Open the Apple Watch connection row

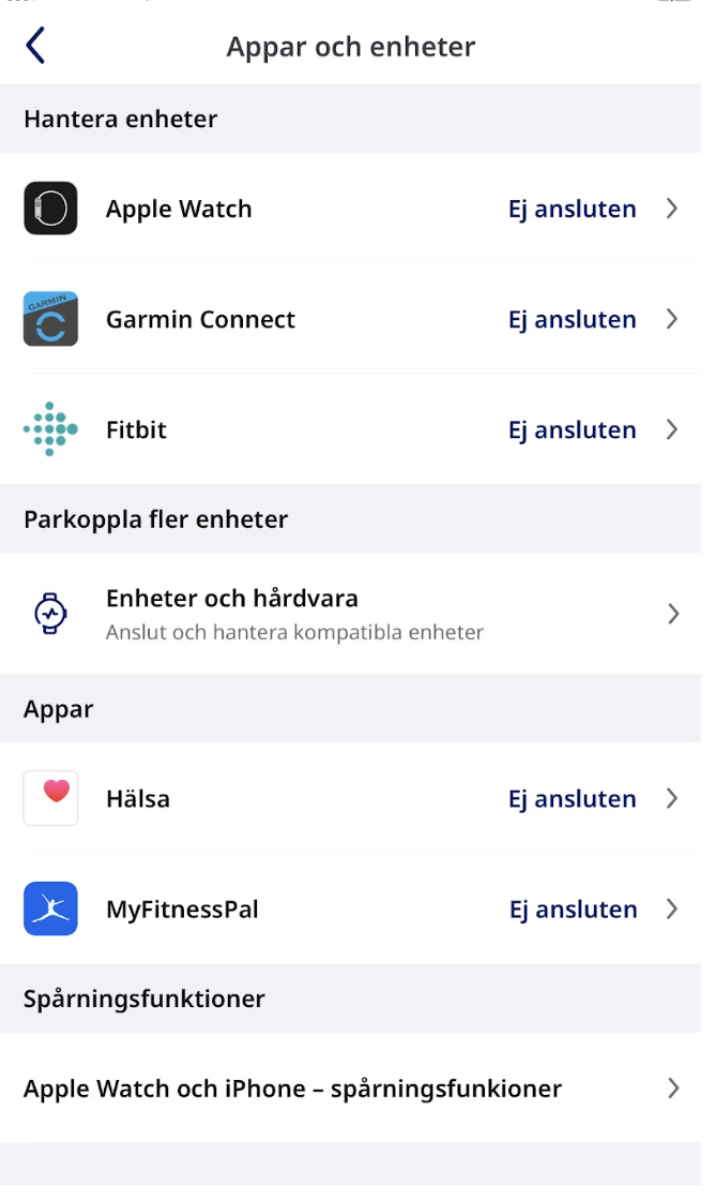point(351,209)
